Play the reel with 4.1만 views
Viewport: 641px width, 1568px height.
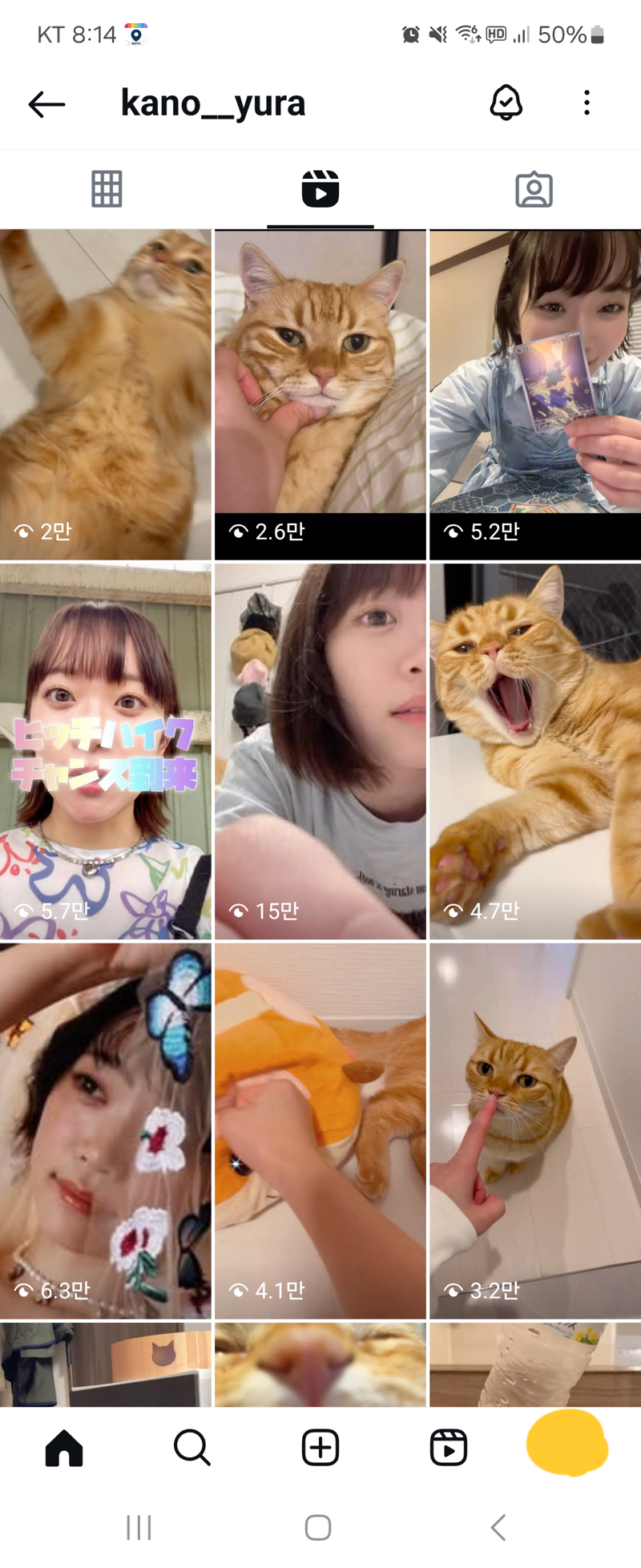point(320,1130)
